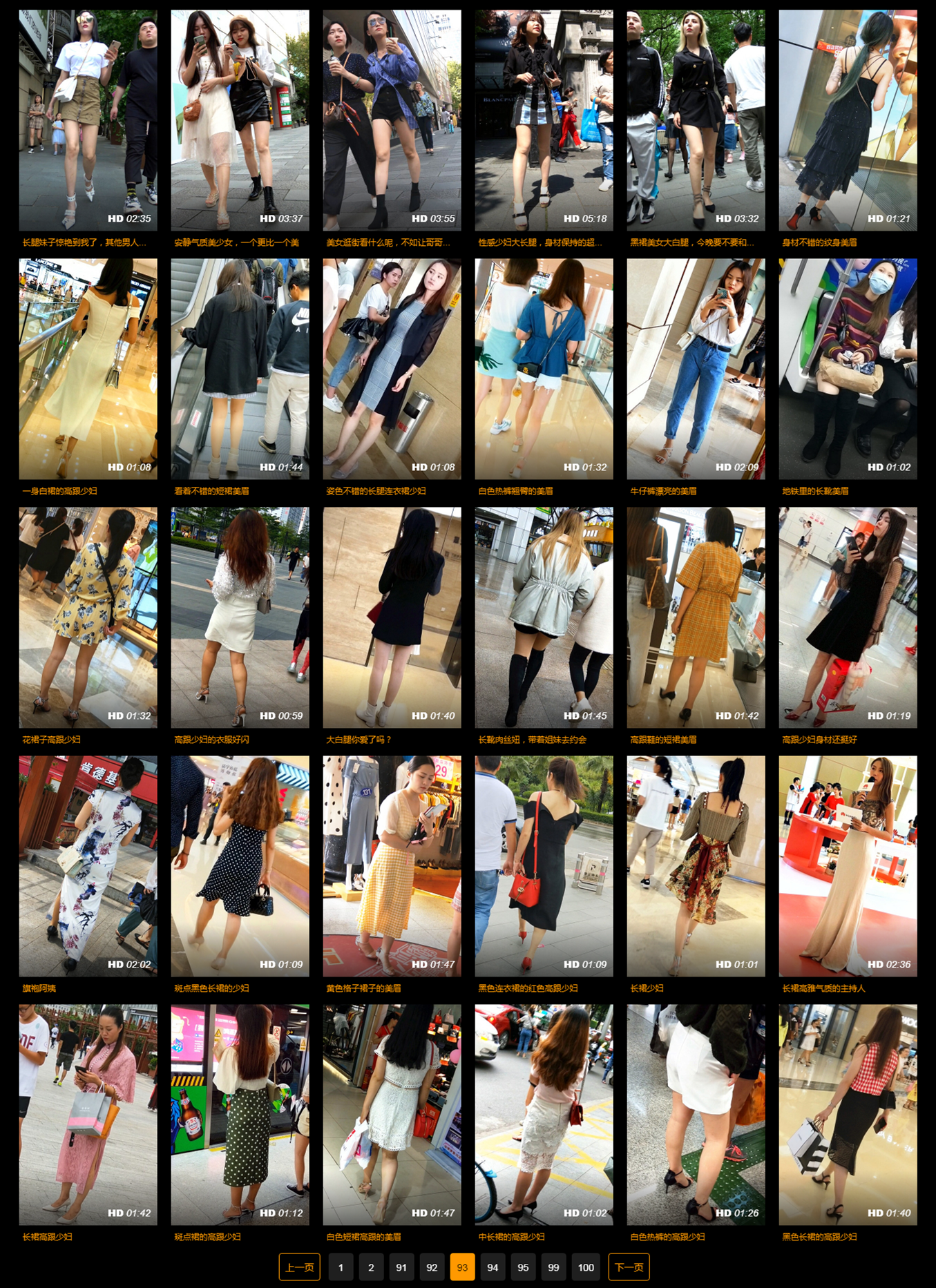Screen dimensions: 936x1288
Task: Open page 91
Action: pos(401,1267)
